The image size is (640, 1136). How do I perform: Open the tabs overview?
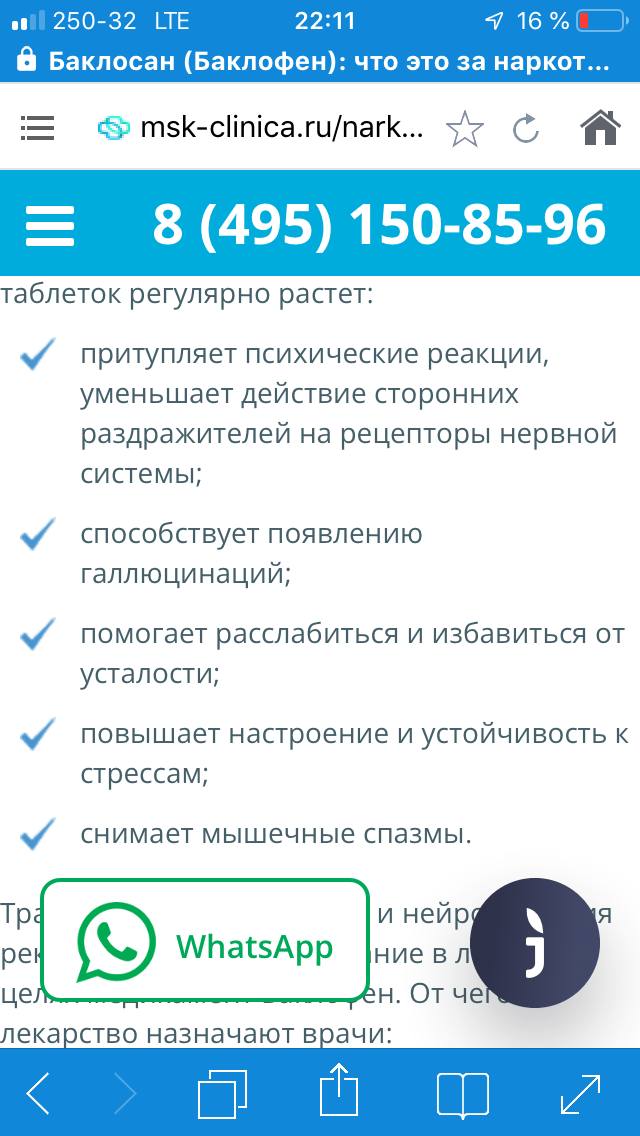pyautogui.click(x=222, y=1094)
